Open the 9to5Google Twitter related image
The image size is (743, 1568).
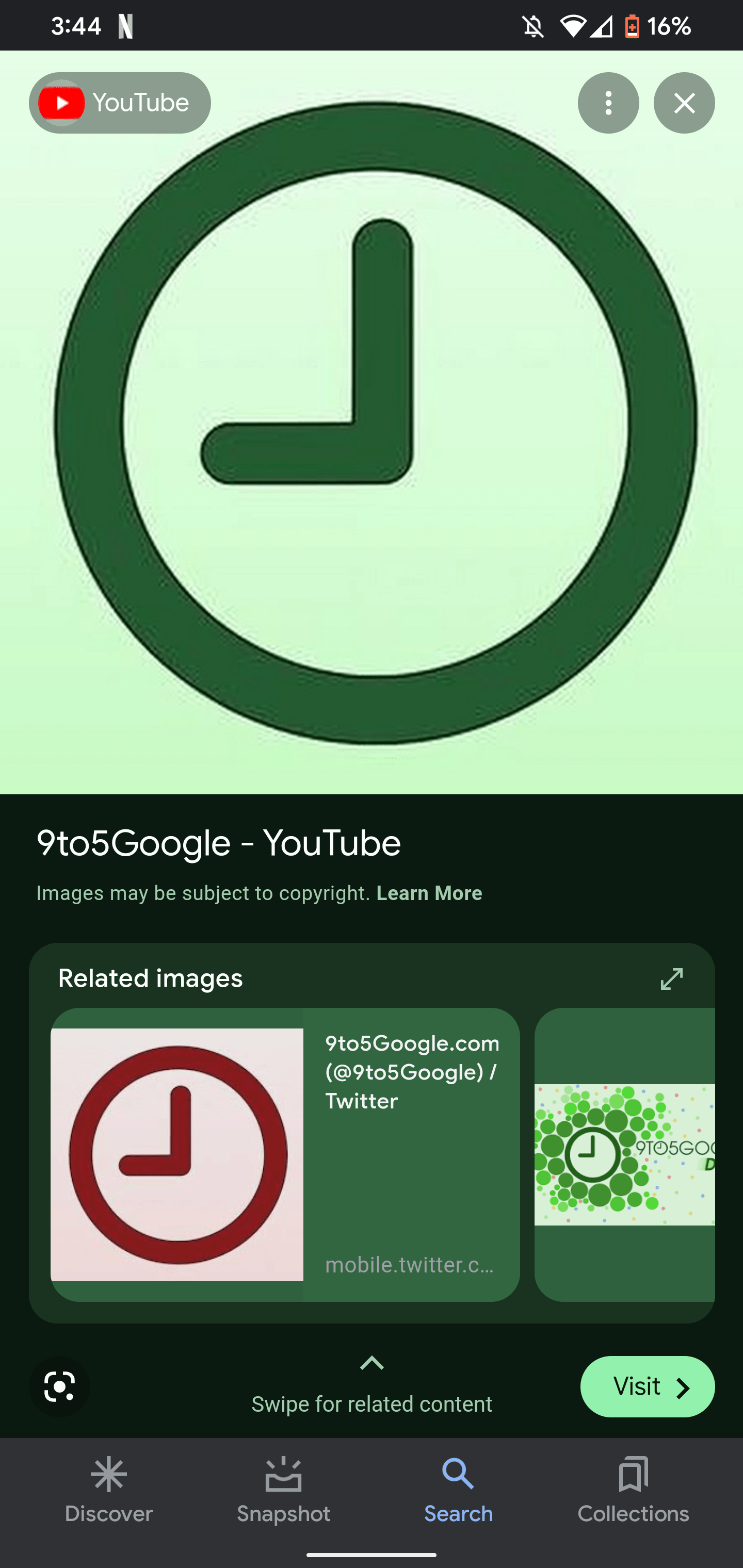[285, 1155]
